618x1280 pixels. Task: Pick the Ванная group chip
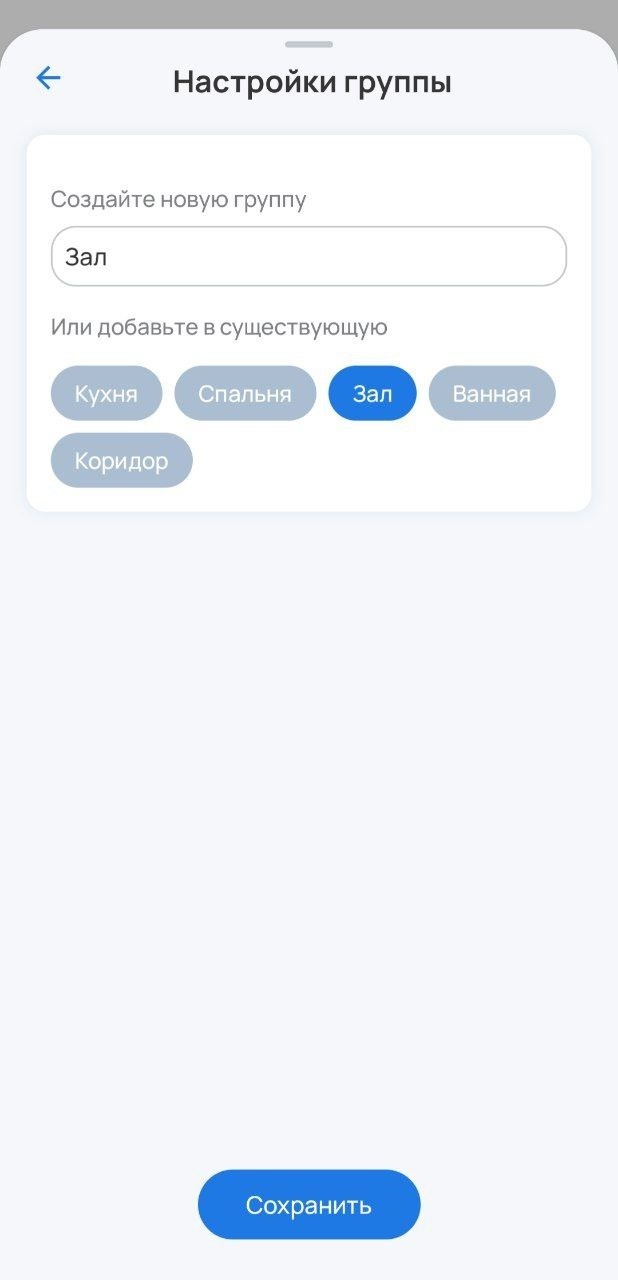pyautogui.click(x=491, y=393)
